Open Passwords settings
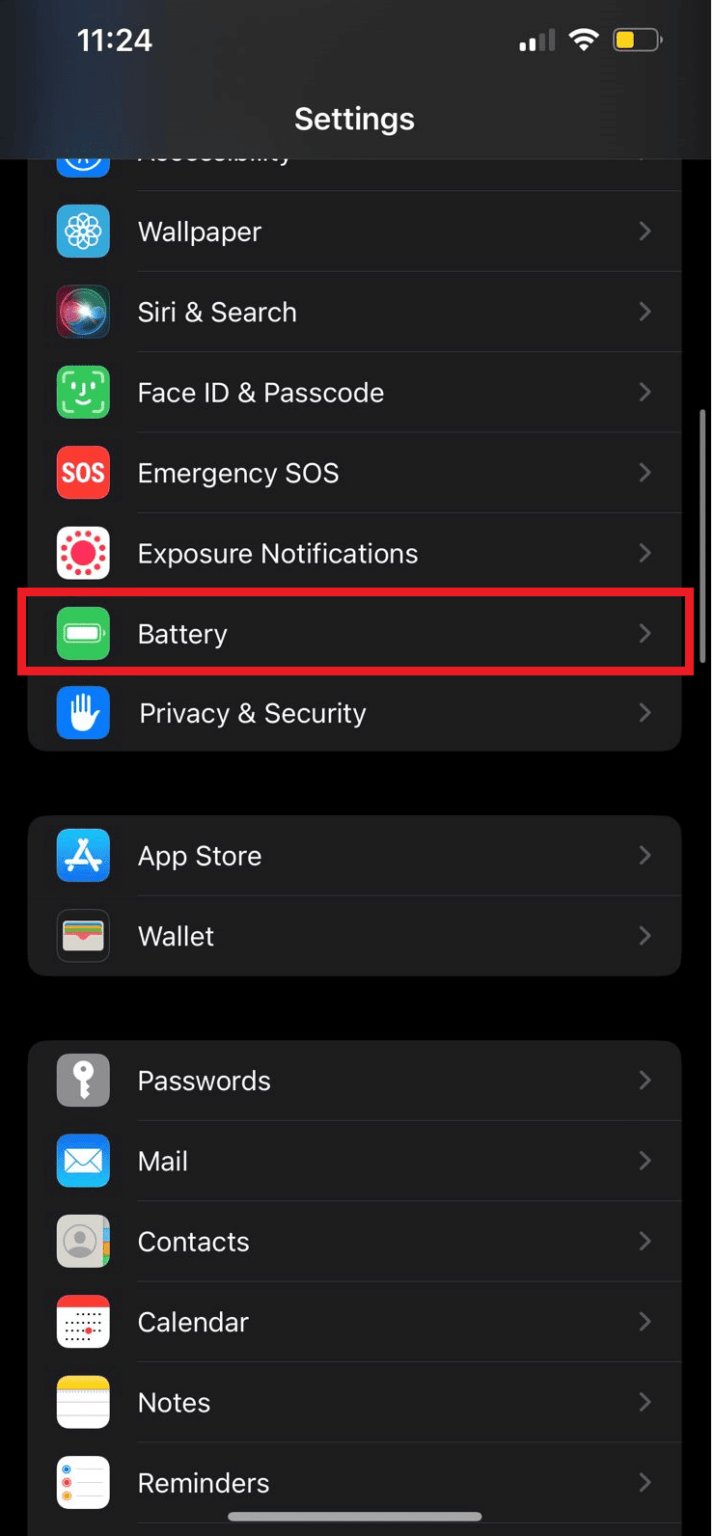Screen dimensions: 714x1536 coord(355,1080)
